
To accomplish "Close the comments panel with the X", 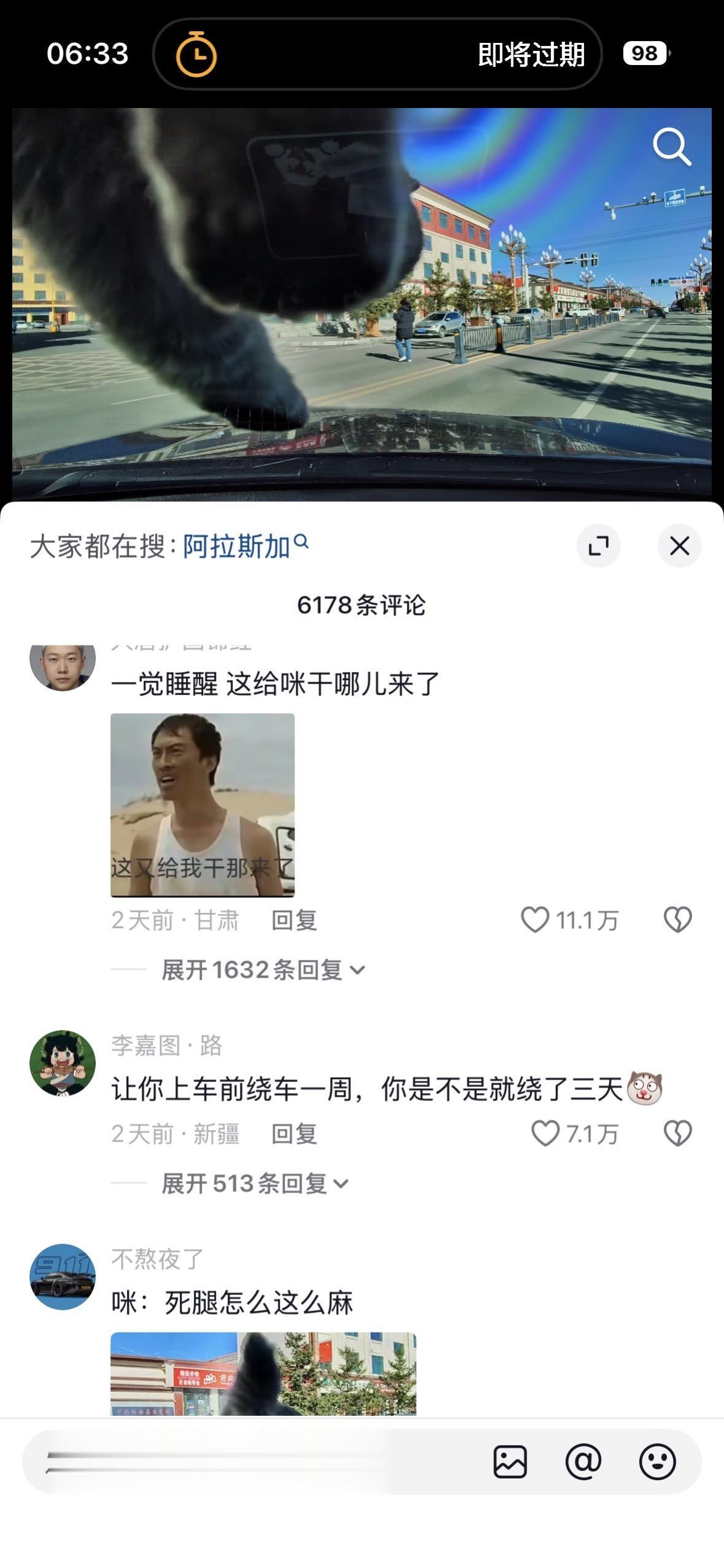I will [680, 546].
